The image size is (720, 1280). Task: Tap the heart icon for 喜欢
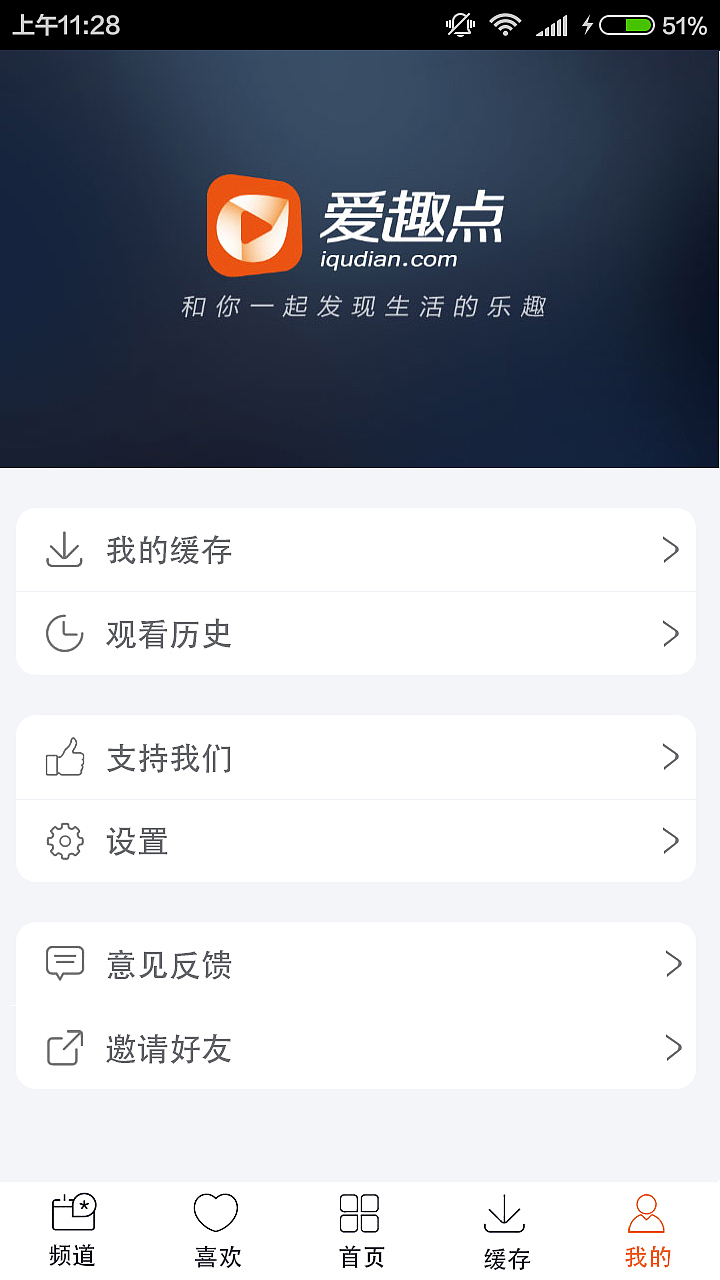point(216,1211)
